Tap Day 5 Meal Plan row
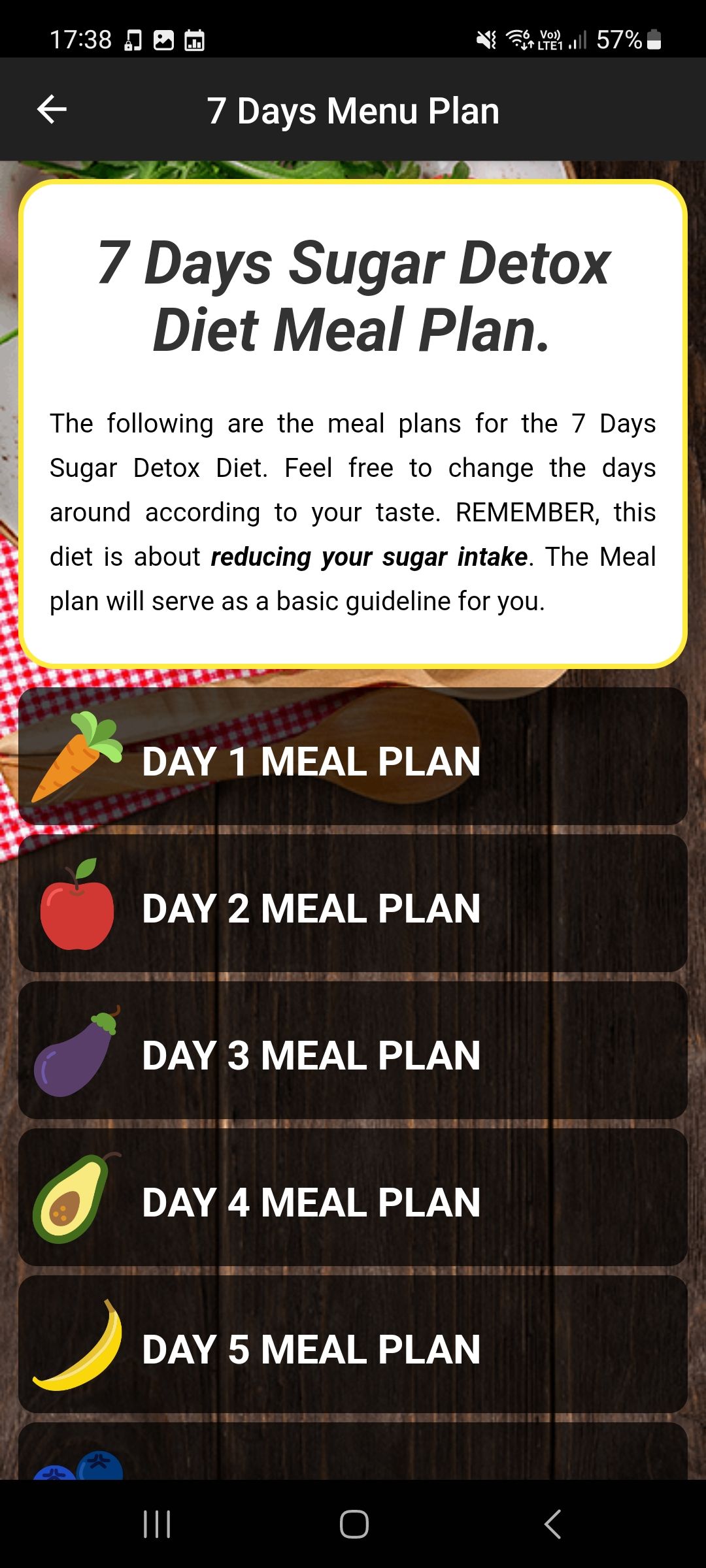This screenshot has width=706, height=1568. pyautogui.click(x=353, y=1345)
